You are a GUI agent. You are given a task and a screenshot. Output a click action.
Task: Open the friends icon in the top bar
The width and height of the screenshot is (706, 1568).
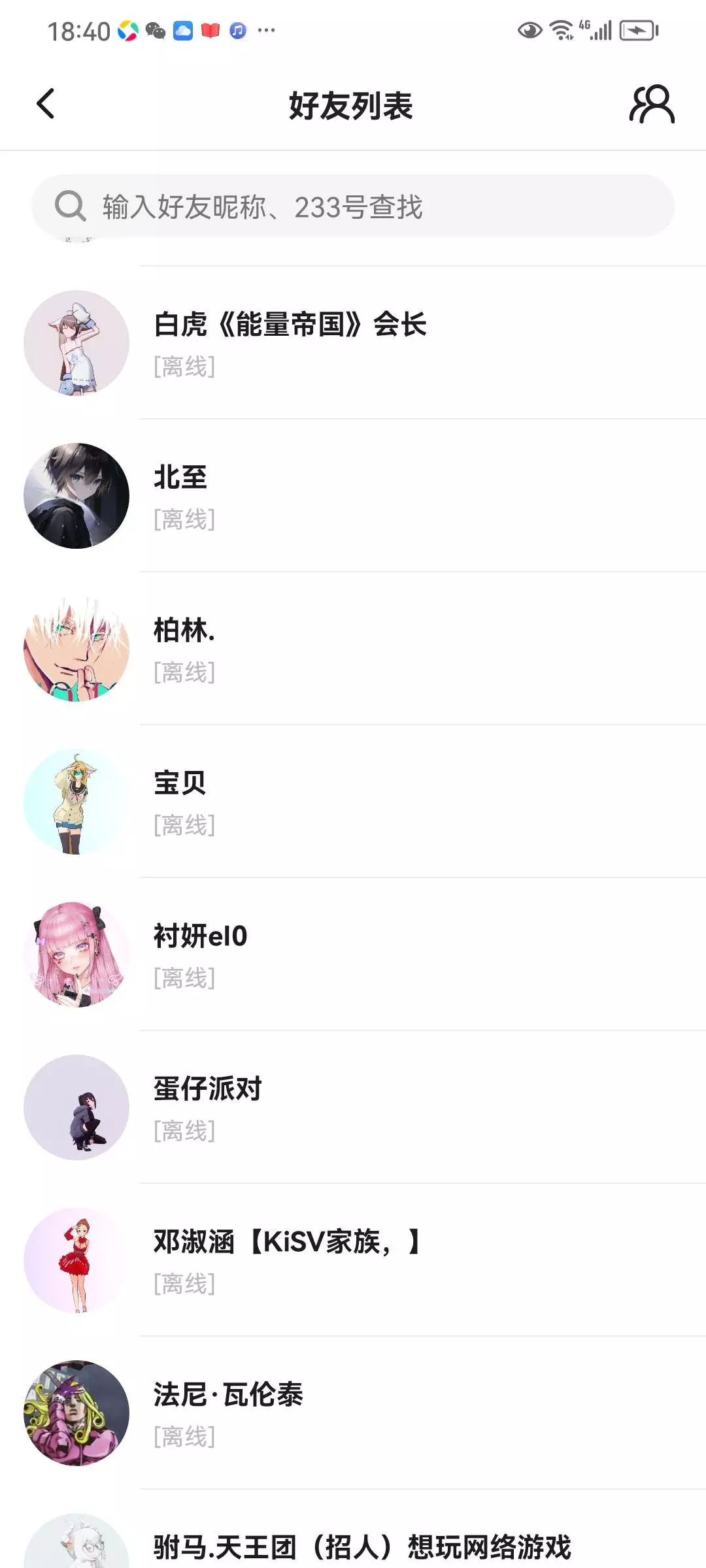pos(651,105)
